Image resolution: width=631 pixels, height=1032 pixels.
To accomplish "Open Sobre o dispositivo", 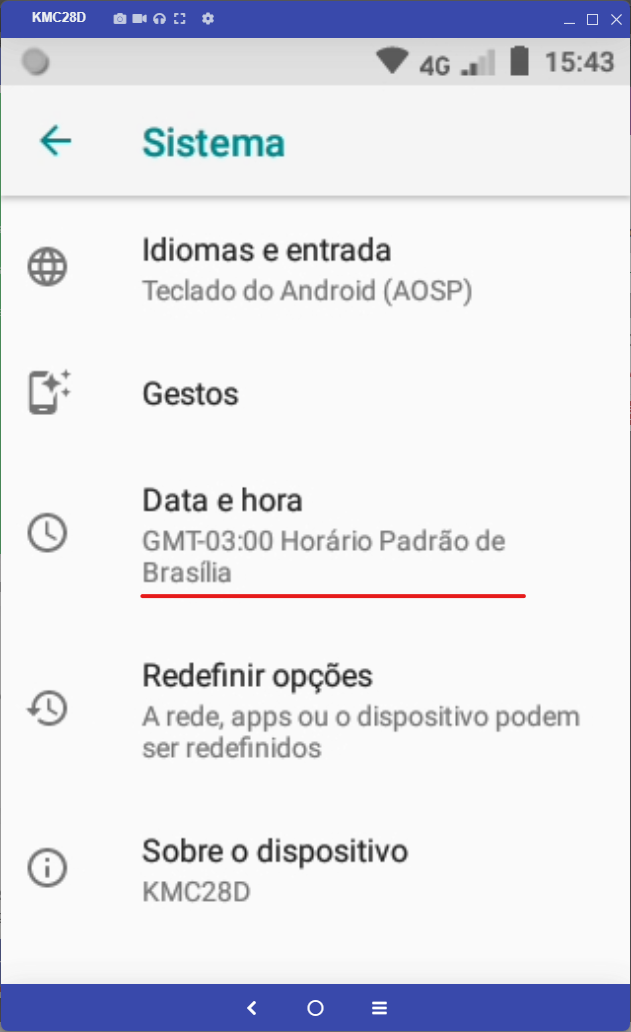I will [x=316, y=869].
